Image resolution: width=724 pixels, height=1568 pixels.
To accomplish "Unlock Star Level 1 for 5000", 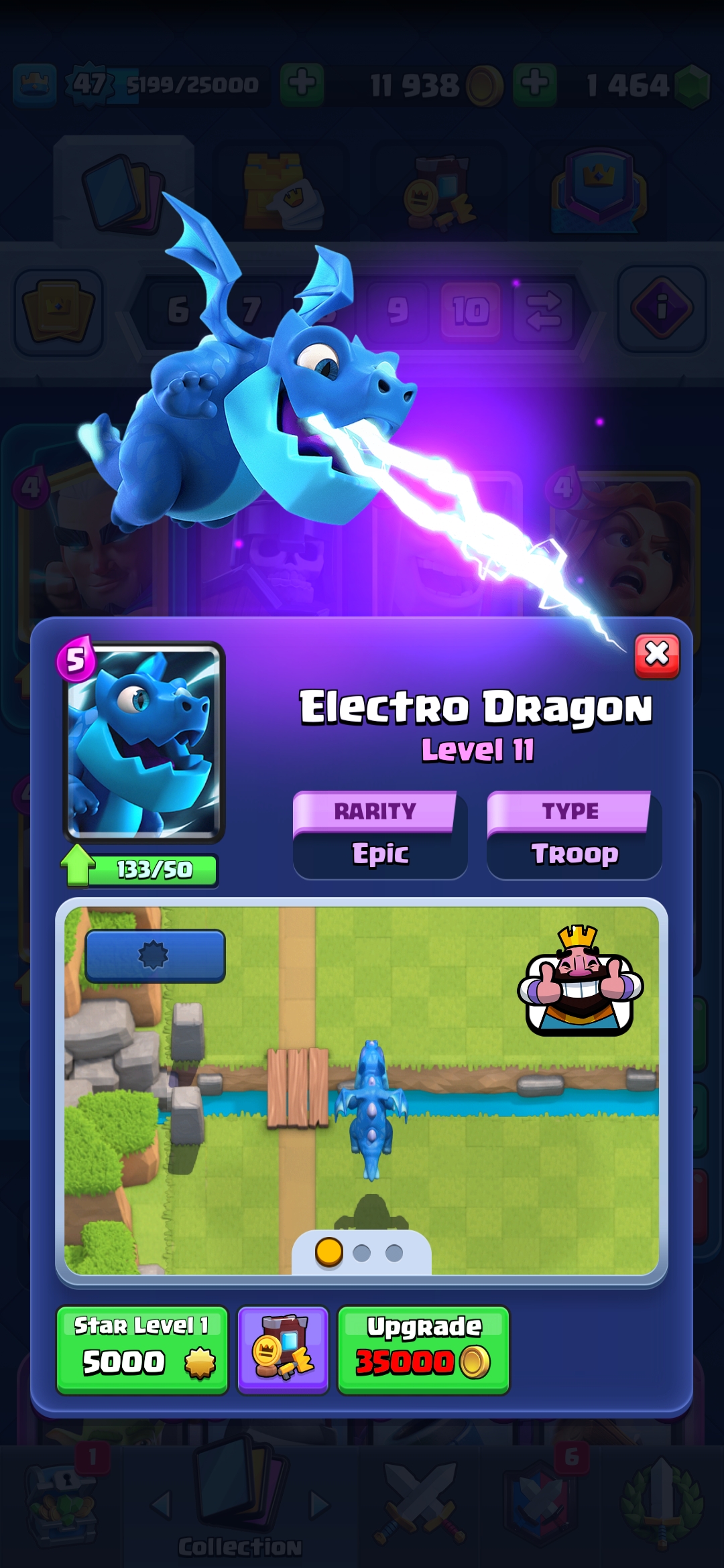I will (x=142, y=1350).
